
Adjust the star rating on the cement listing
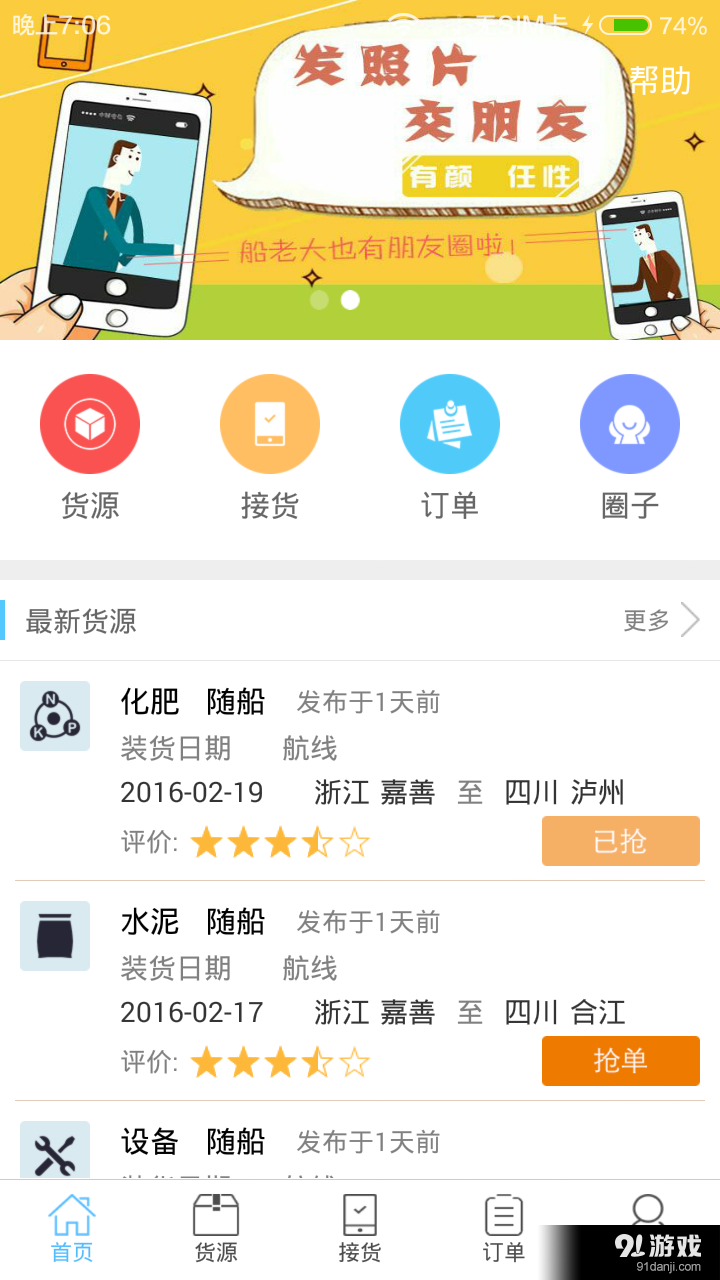tap(280, 1062)
